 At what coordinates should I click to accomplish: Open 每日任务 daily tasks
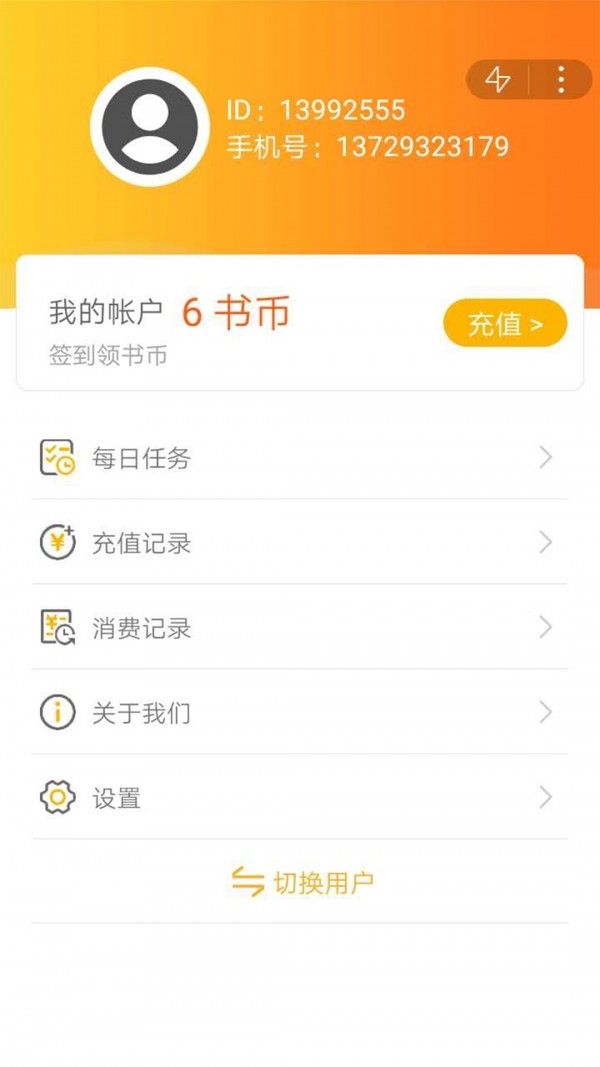pyautogui.click(x=300, y=458)
